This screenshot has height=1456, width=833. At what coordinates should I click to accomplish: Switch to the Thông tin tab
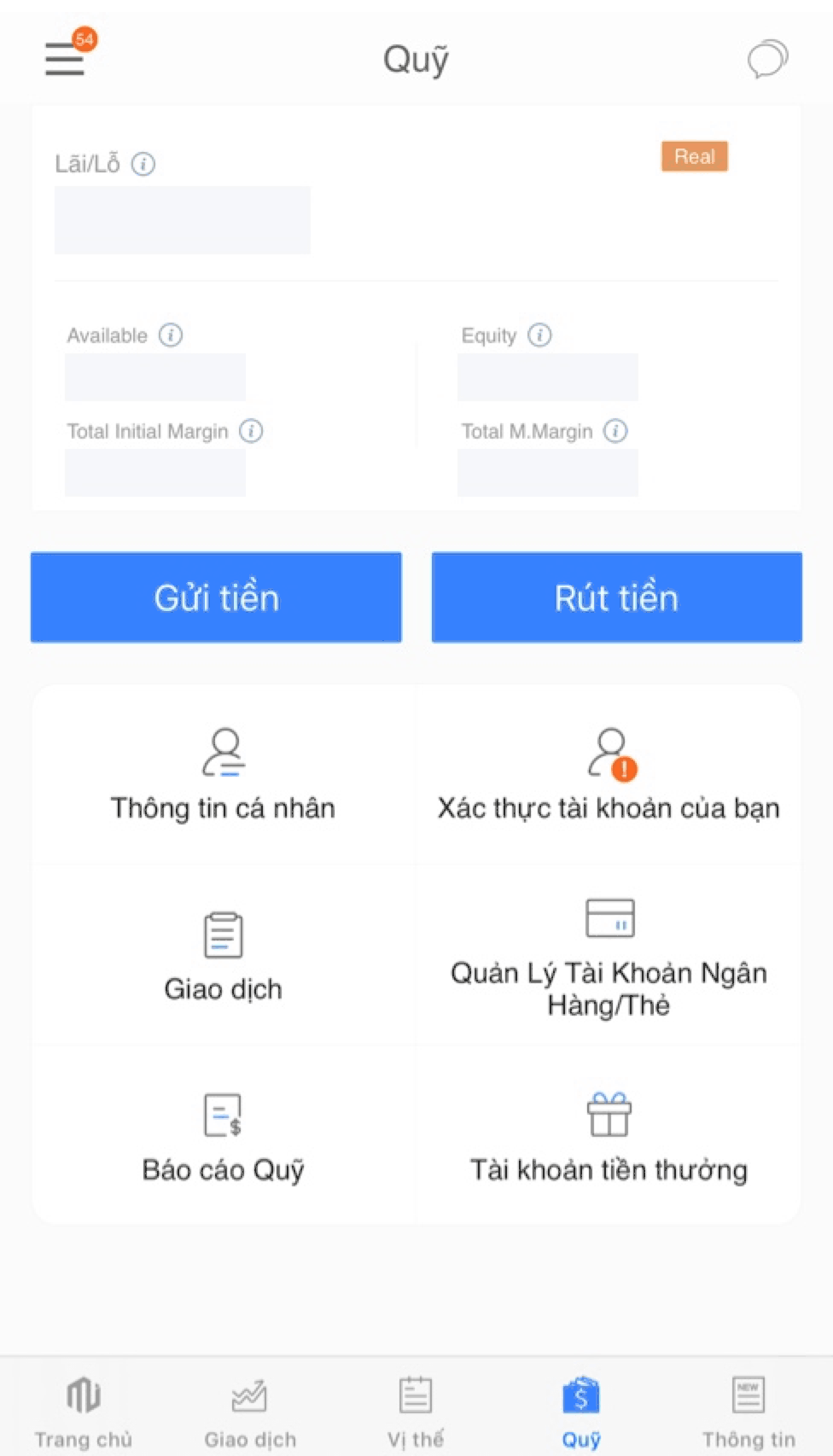click(x=749, y=1411)
